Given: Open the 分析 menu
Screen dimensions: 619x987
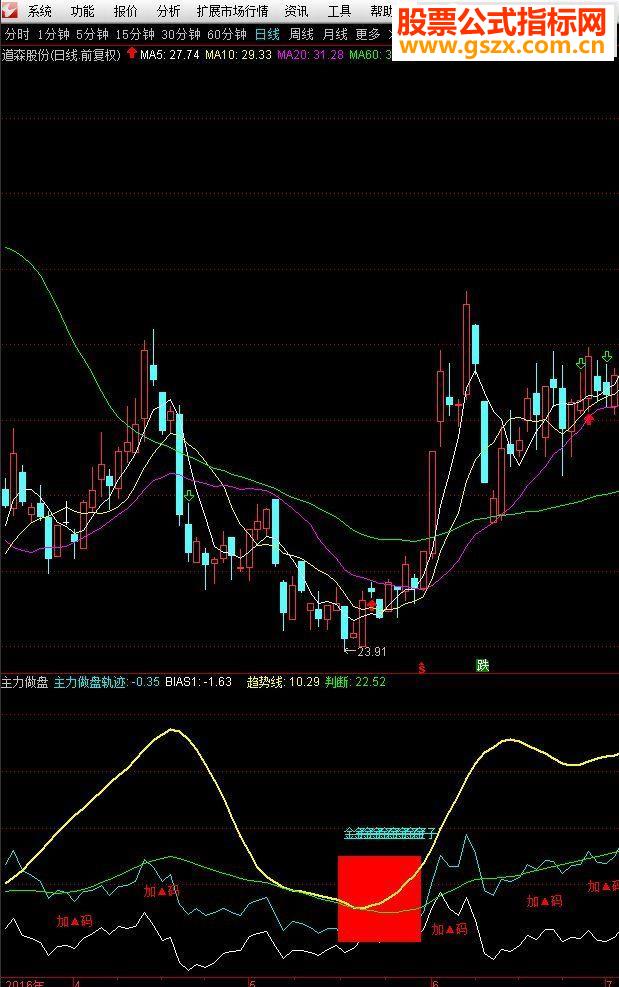Looking at the screenshot, I should [x=169, y=12].
